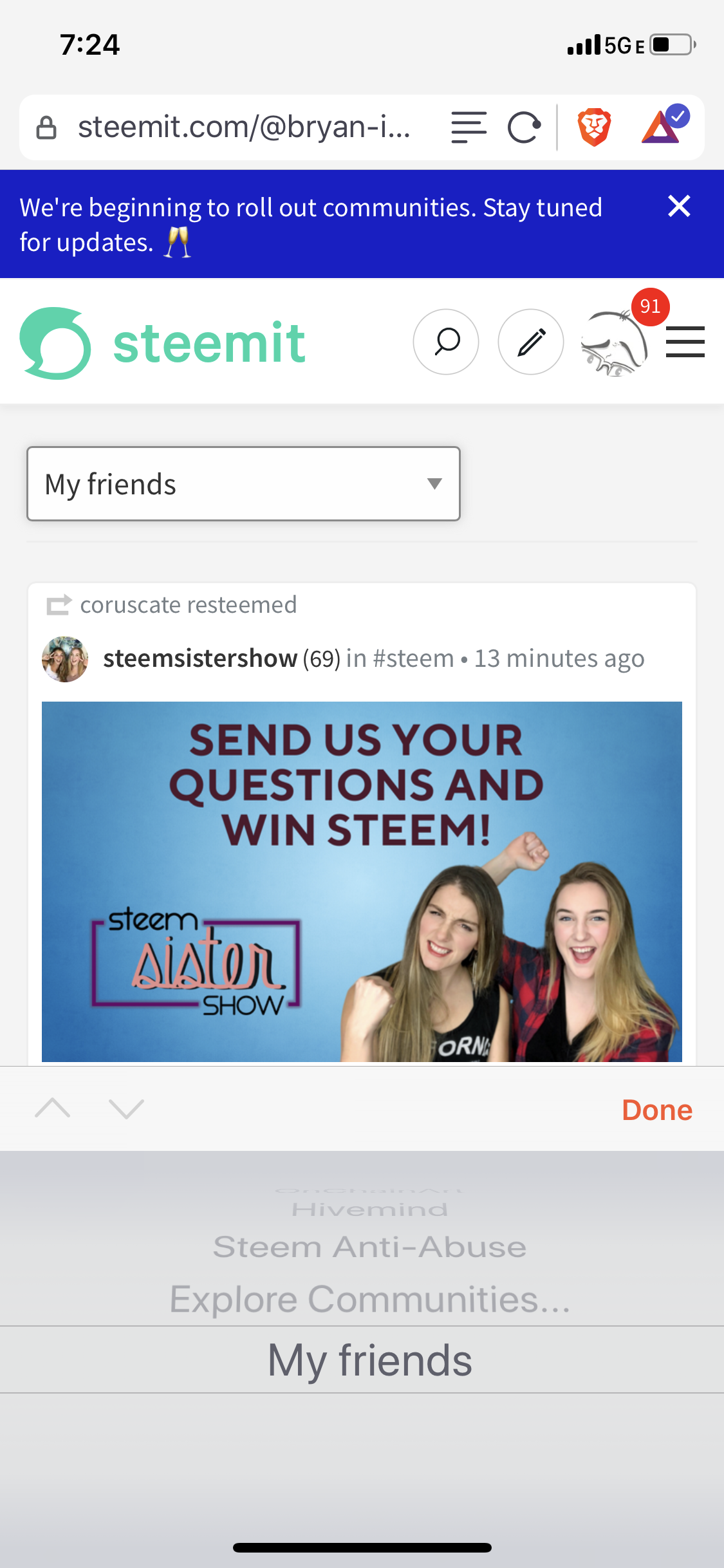
Task: Open the Steemit search
Action: pos(446,342)
